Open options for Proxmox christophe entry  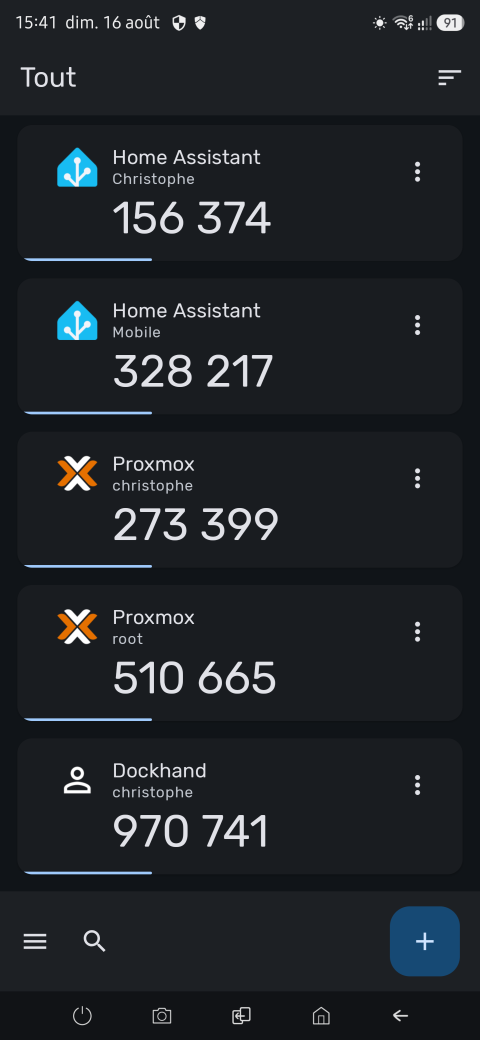[417, 478]
